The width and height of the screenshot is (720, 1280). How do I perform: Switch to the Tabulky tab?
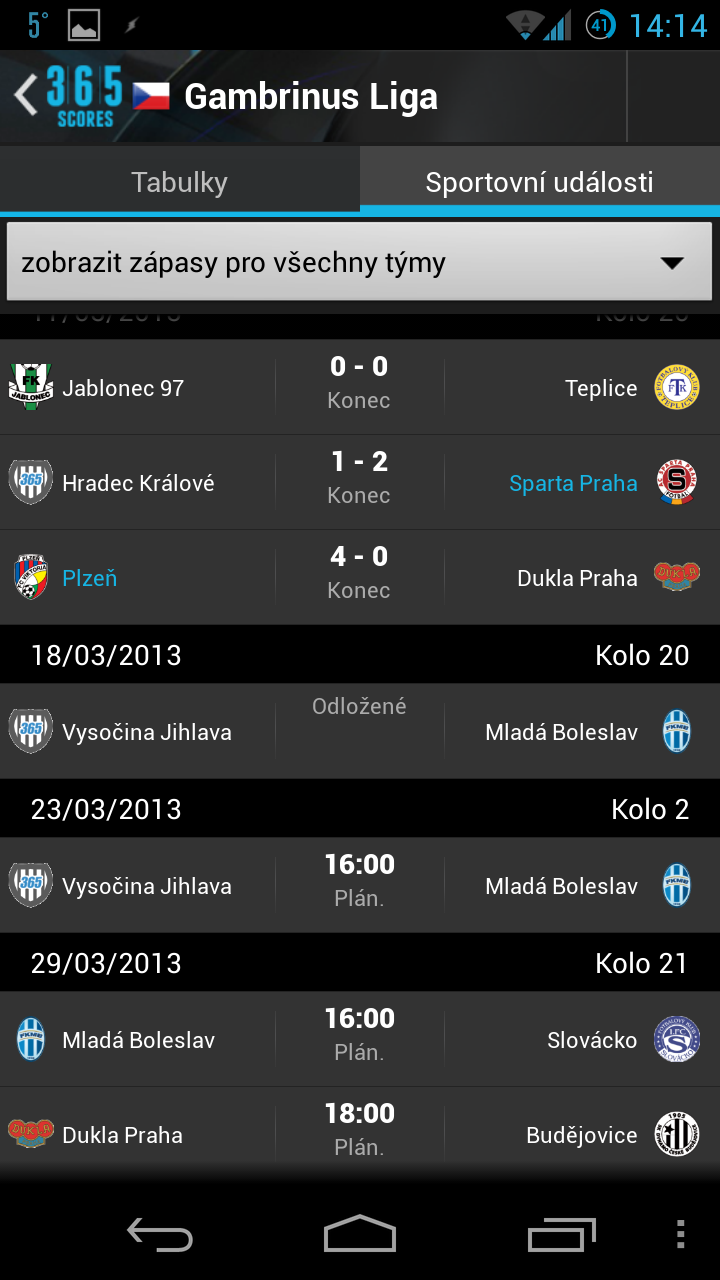[180, 181]
